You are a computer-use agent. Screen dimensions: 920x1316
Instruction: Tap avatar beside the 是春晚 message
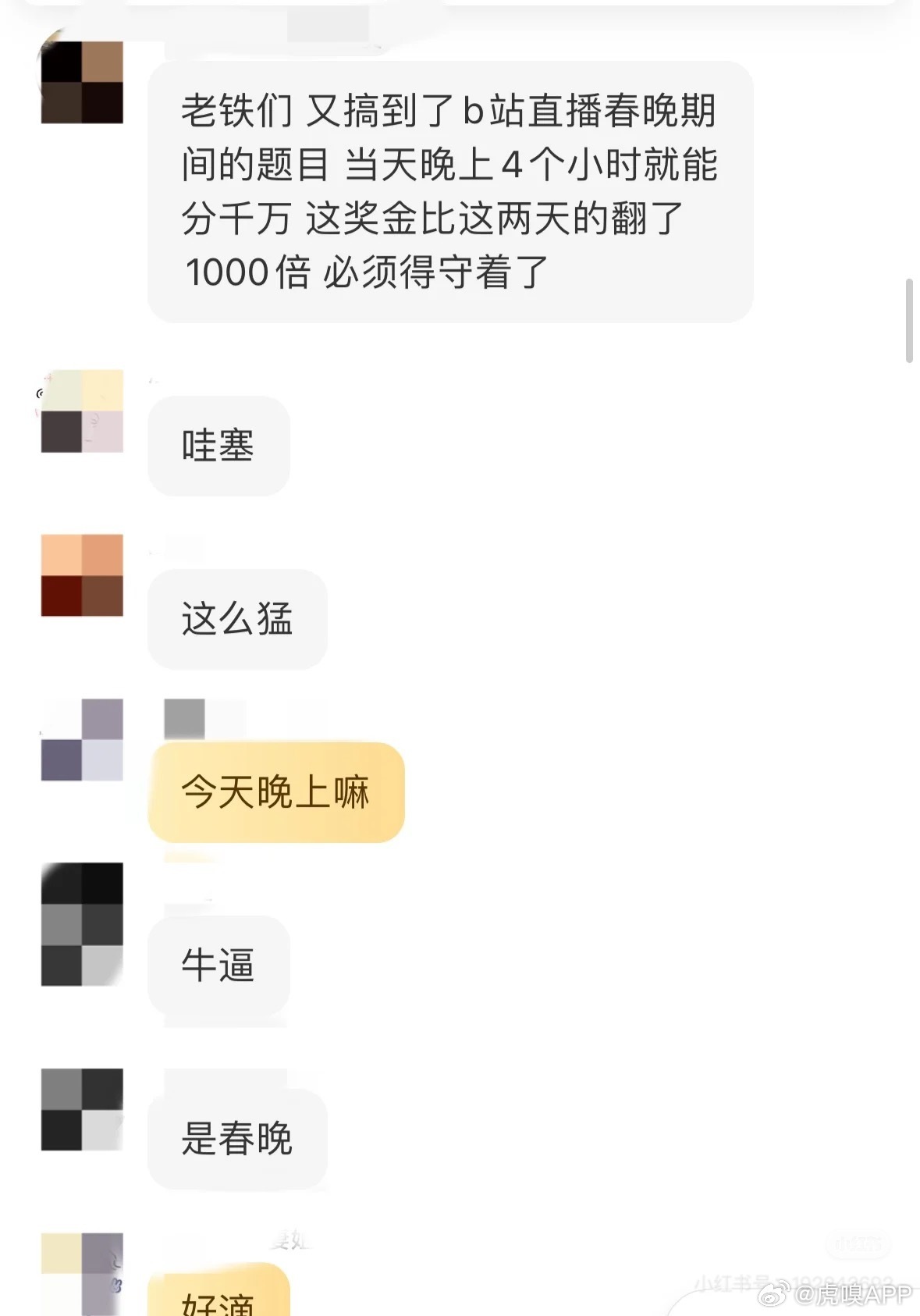(x=82, y=1109)
